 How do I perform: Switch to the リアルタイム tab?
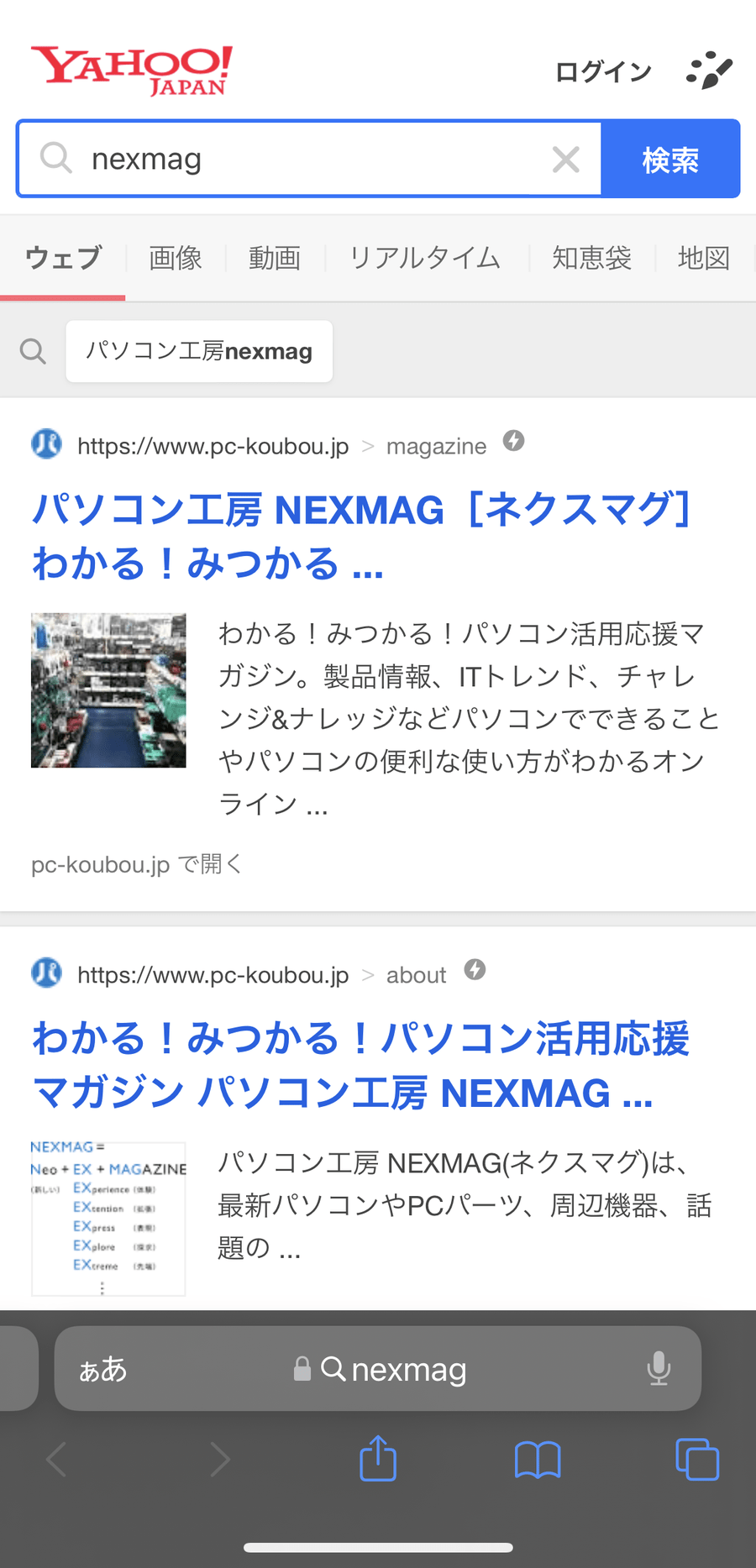pos(425,258)
